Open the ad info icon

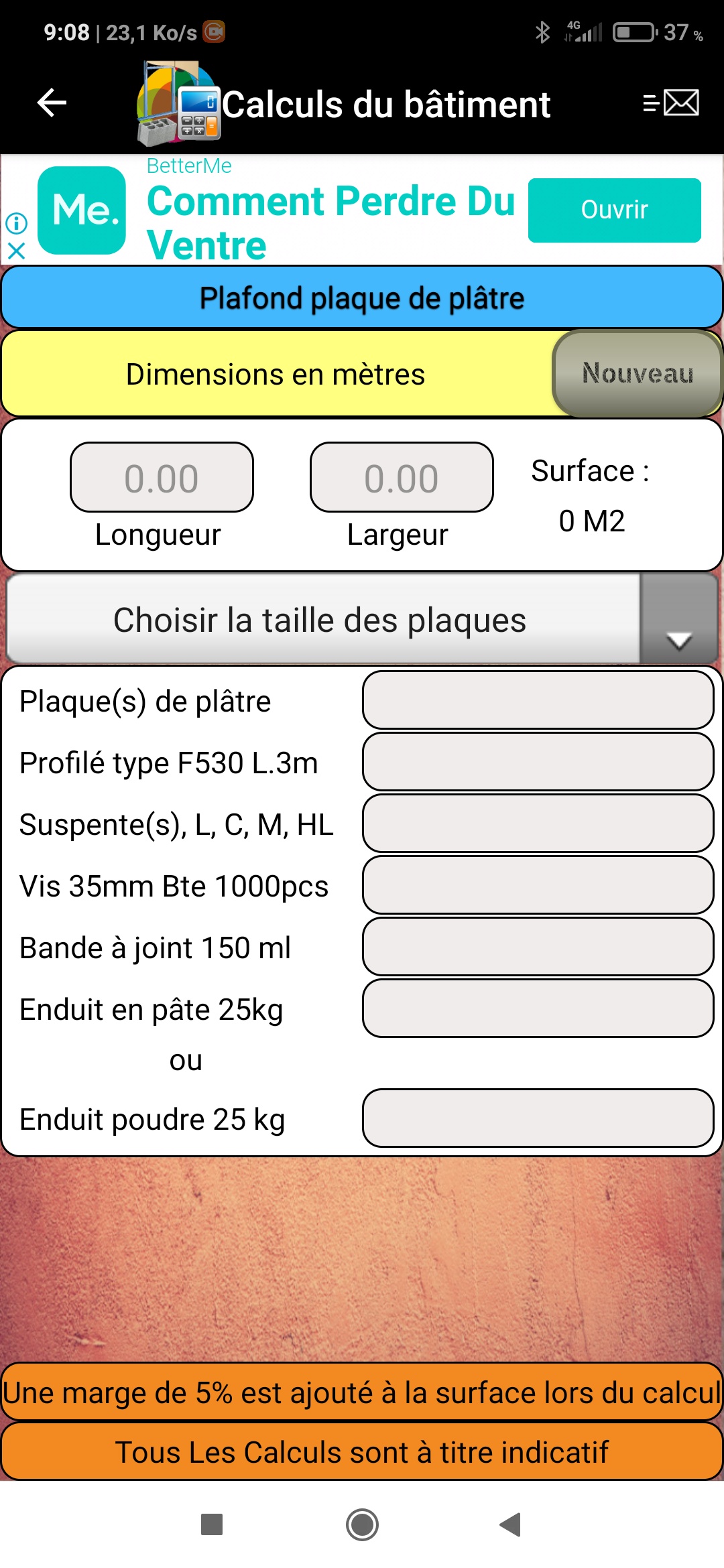(16, 223)
